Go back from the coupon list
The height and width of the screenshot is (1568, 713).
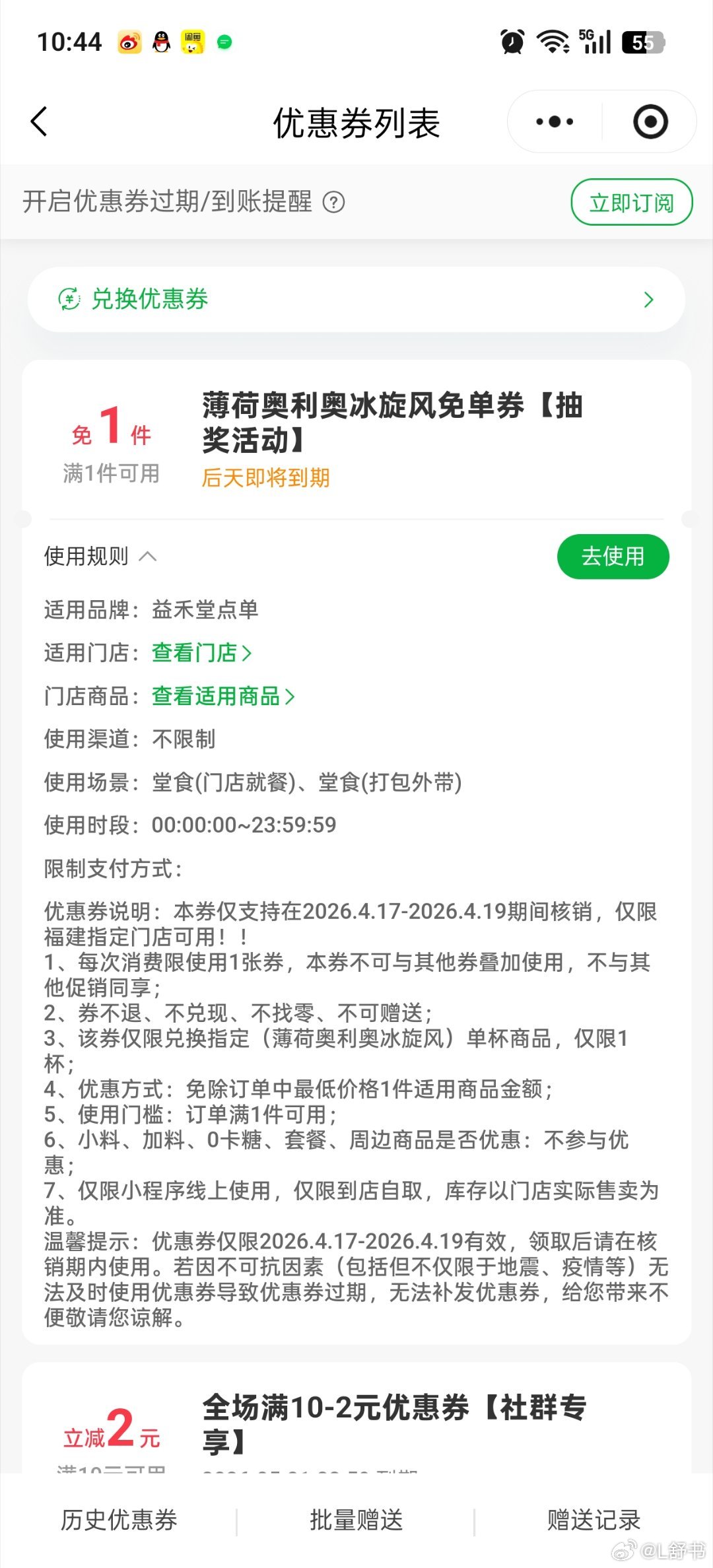click(x=40, y=122)
